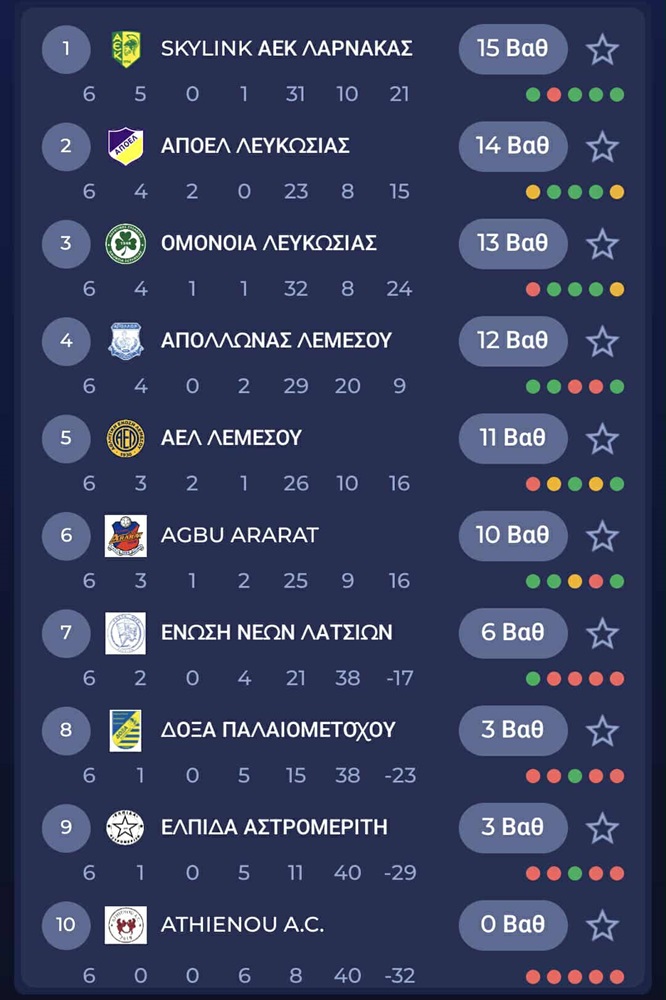Tap the star next to ΑΠΟΛΛΩΝΑΣ ΛΕΜΕΣΟΥ

click(602, 342)
